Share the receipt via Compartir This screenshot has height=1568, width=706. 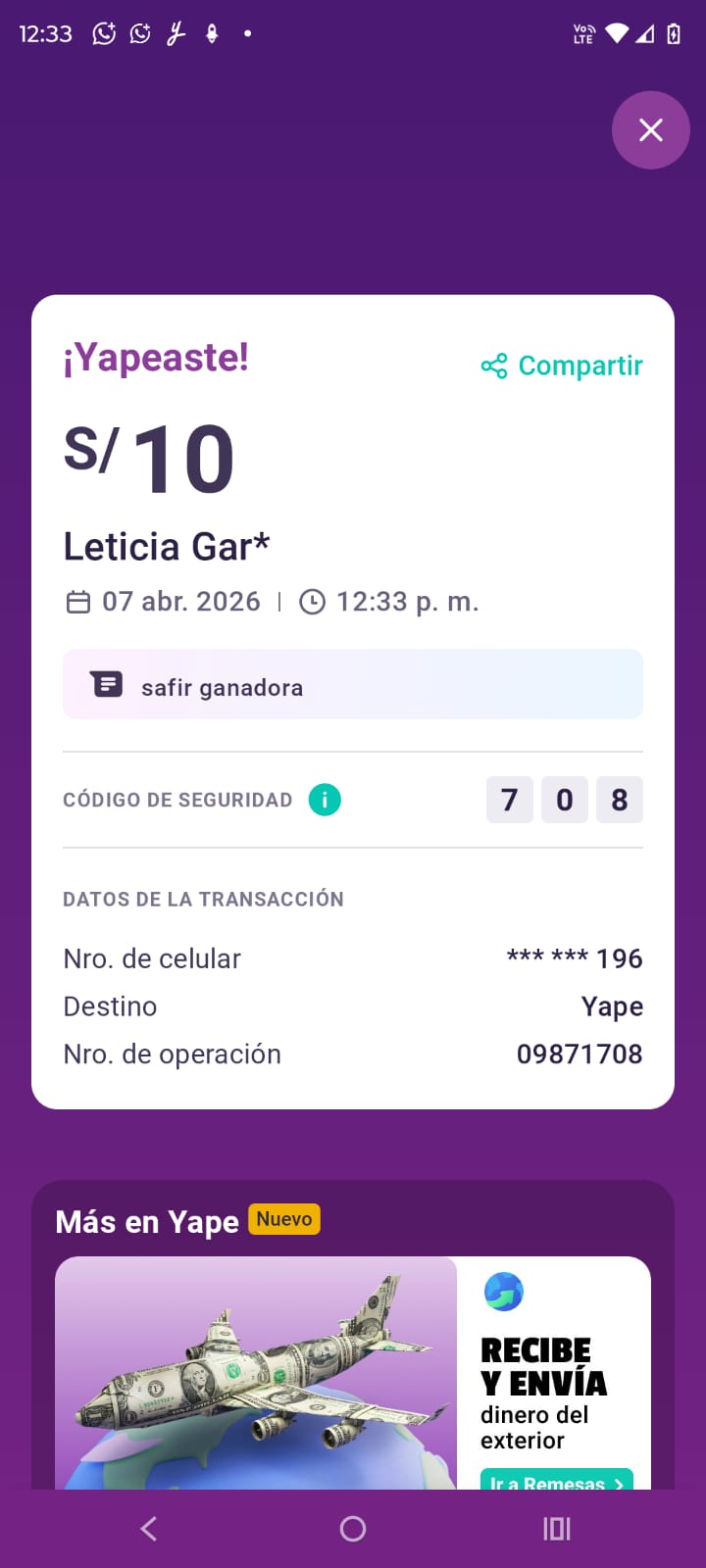pyautogui.click(x=562, y=366)
